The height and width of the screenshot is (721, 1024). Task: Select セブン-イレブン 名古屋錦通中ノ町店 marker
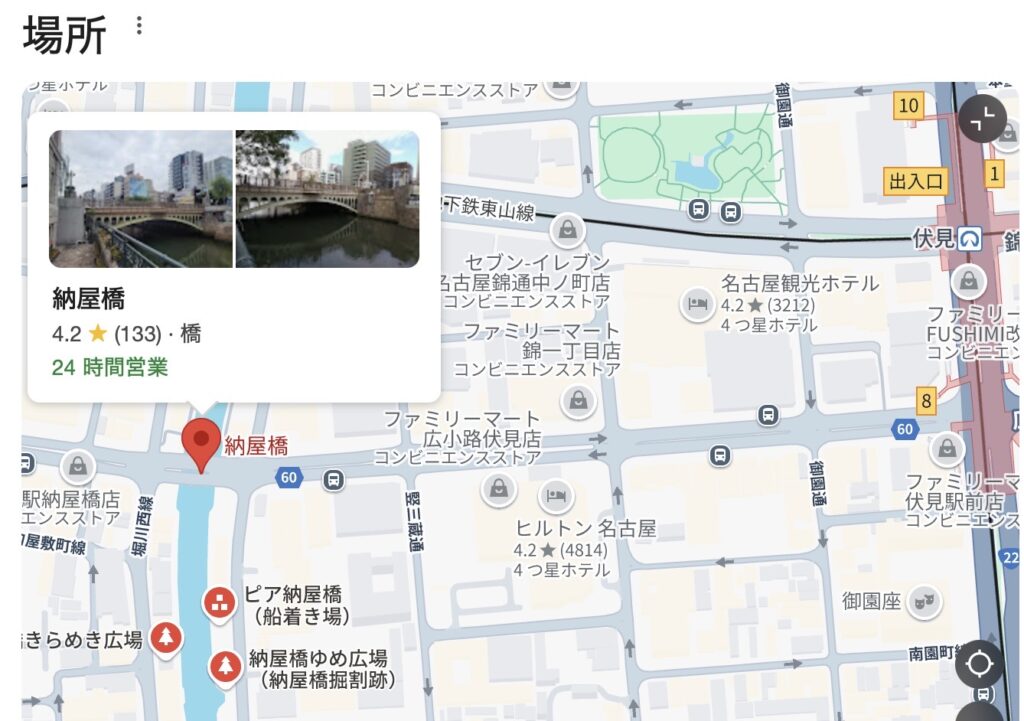point(568,232)
